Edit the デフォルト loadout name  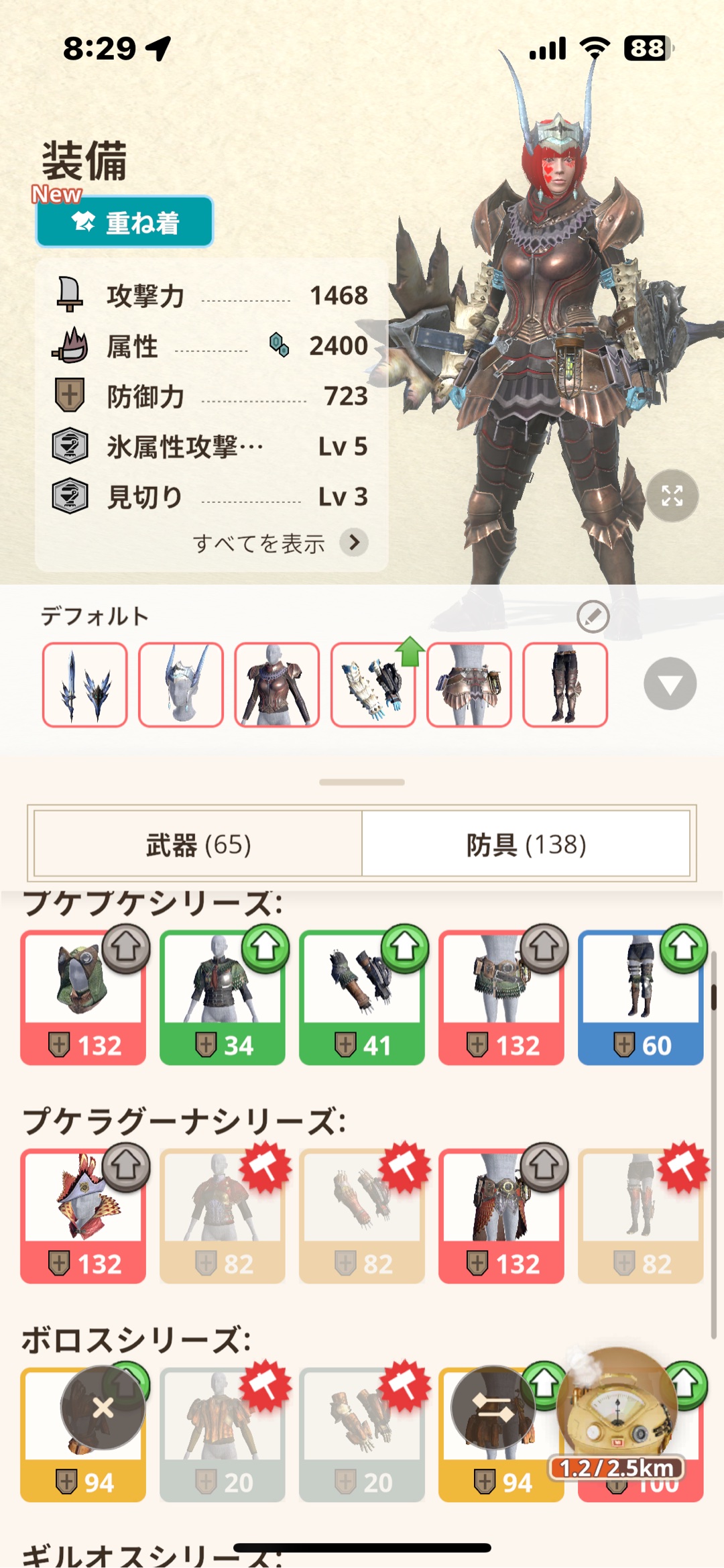tap(593, 616)
